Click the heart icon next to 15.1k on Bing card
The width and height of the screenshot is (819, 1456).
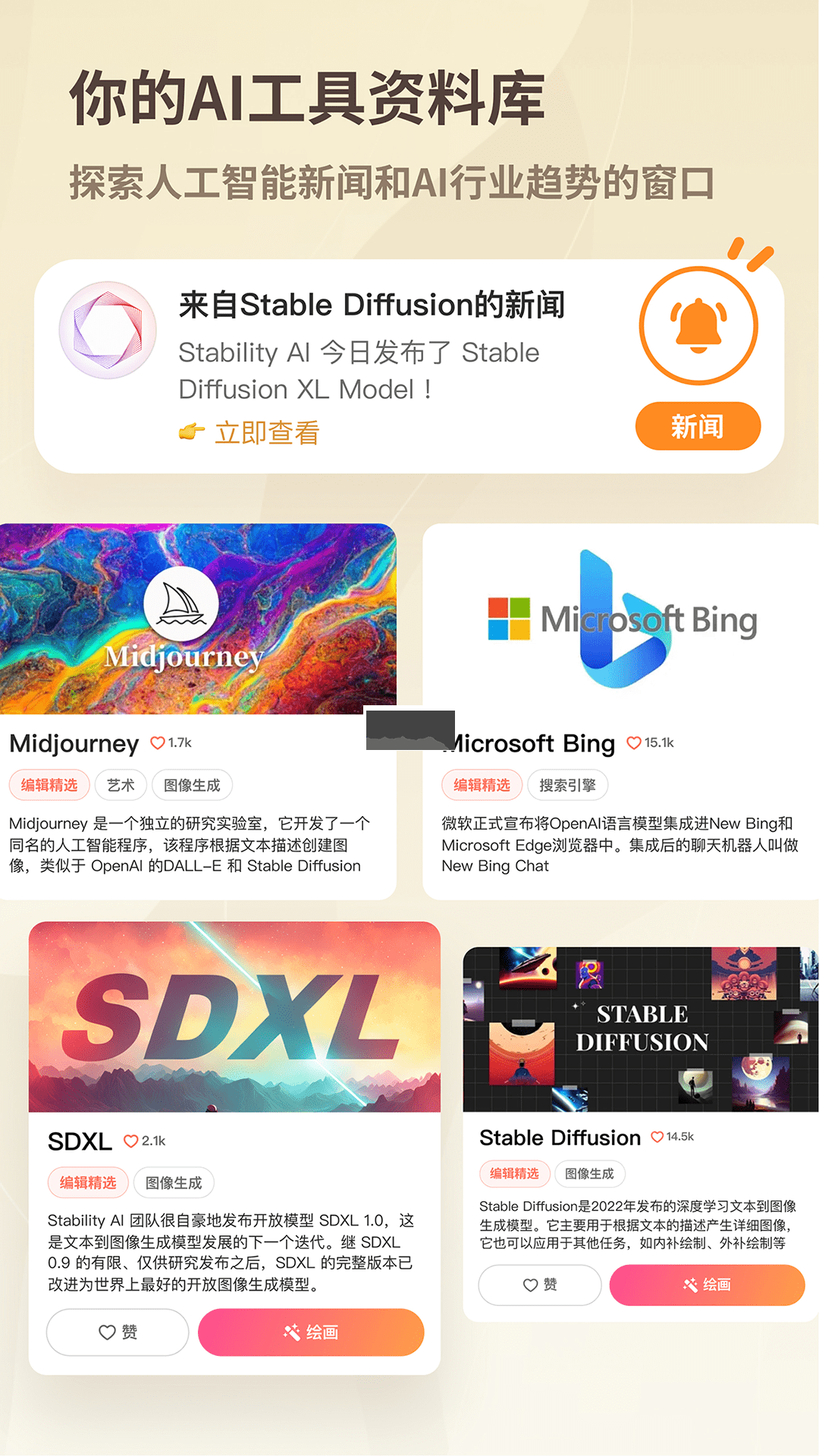tap(634, 744)
